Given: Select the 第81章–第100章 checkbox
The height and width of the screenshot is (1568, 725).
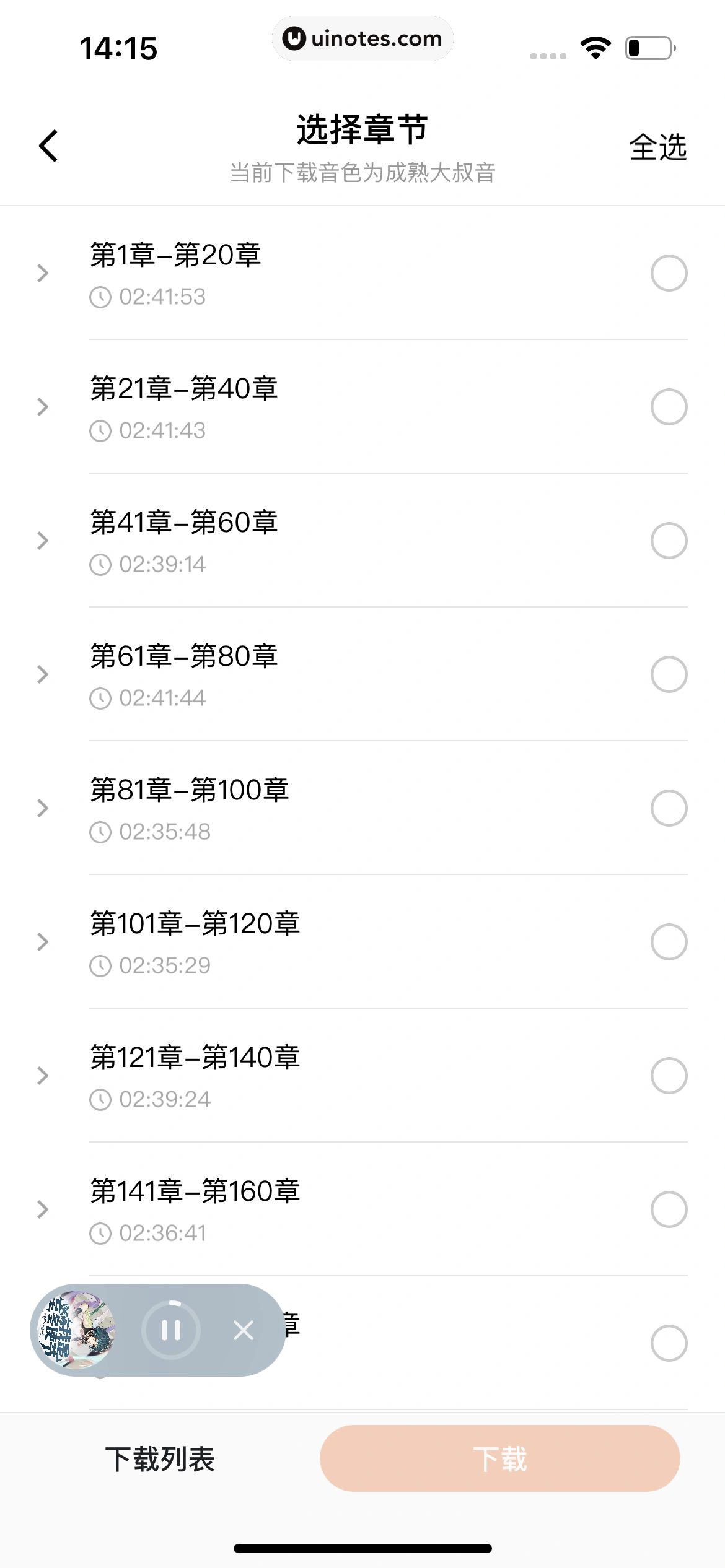Looking at the screenshot, I should coord(669,808).
